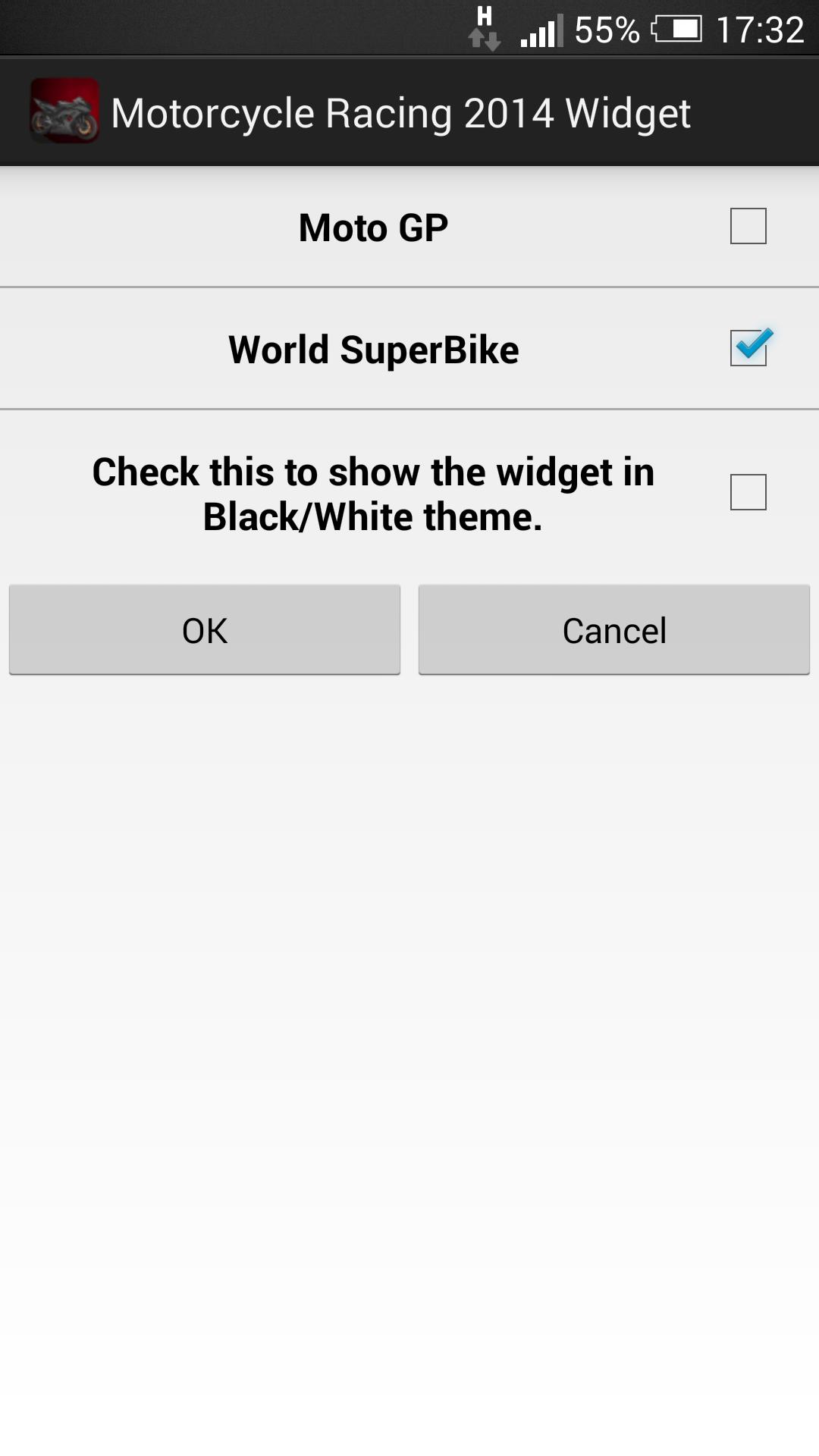Select the Moto GP row label
The image size is (819, 1456).
(x=373, y=226)
